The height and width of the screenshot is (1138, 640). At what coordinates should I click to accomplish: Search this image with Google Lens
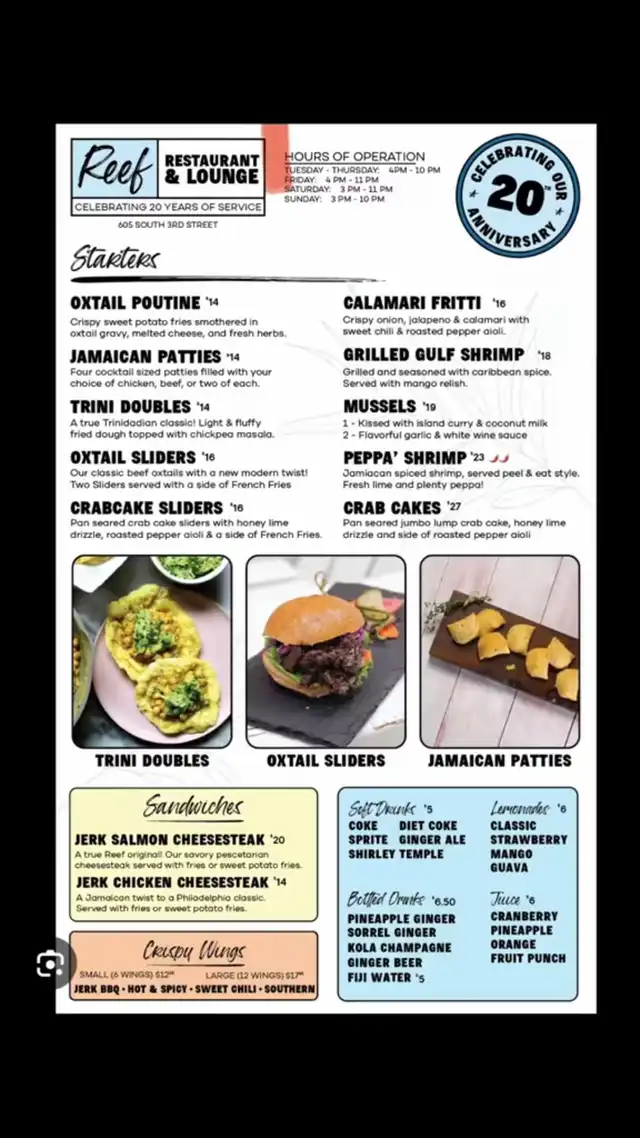click(x=49, y=963)
